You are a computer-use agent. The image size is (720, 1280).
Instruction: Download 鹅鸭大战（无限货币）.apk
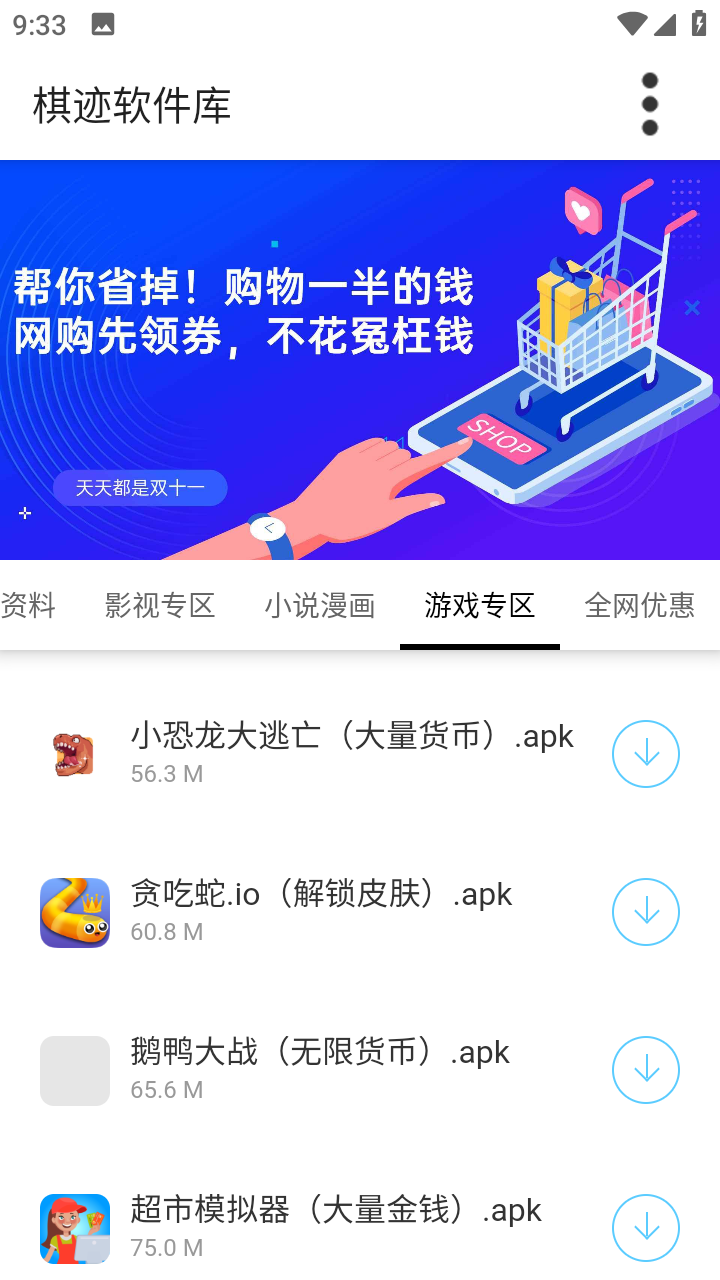[x=645, y=1069]
